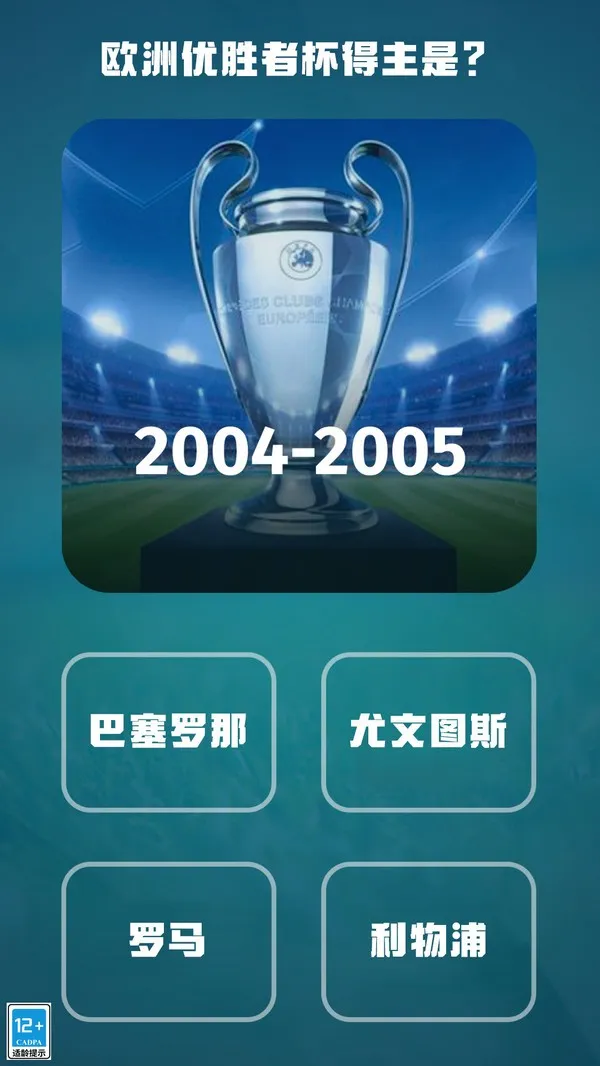Screen dimensions: 600x1066
Task: Choose the answer 巴塞罗那
Action: click(x=168, y=732)
